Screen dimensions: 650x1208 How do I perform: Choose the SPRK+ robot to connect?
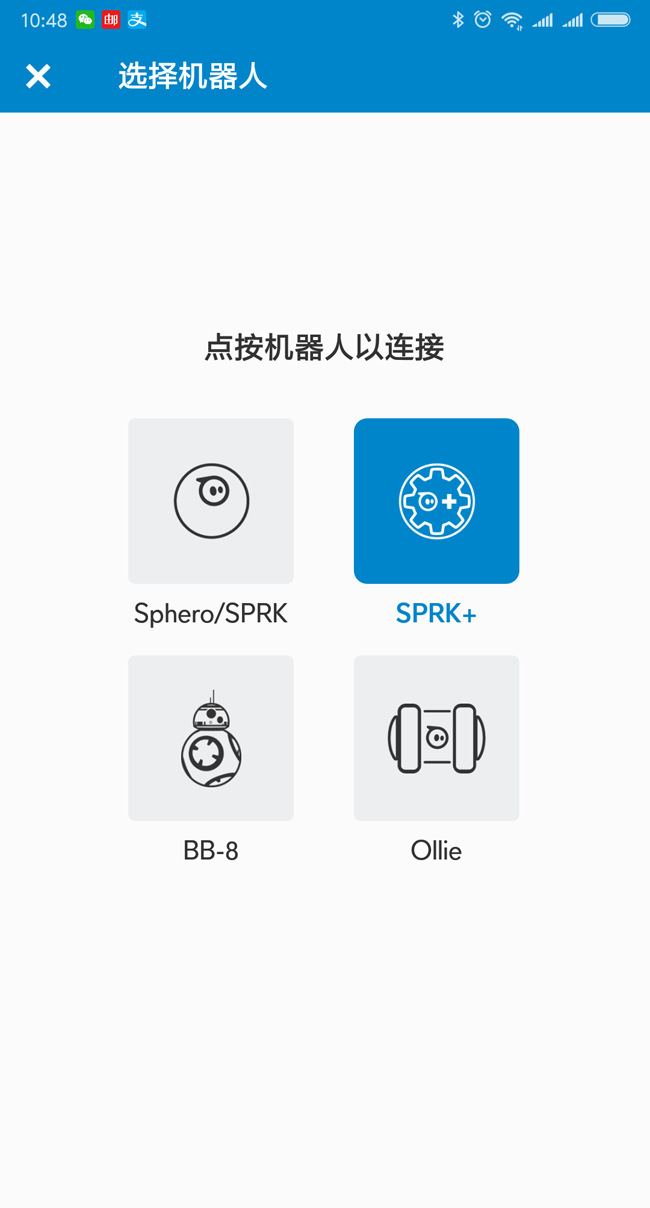436,501
